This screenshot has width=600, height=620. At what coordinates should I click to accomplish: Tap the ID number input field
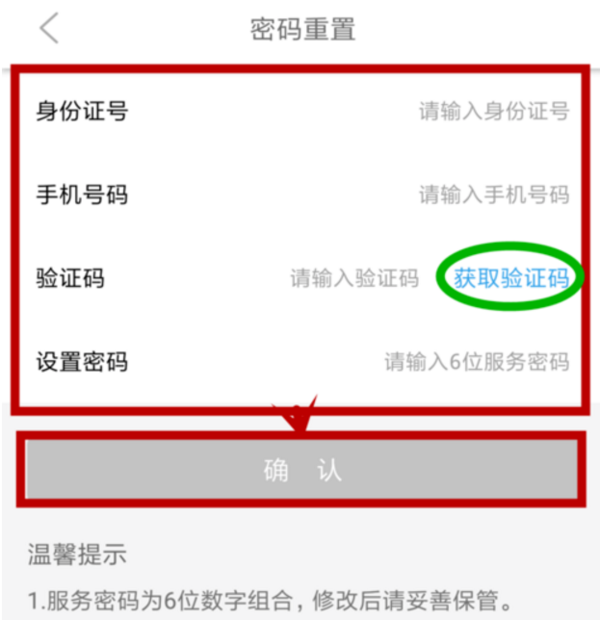coord(493,111)
